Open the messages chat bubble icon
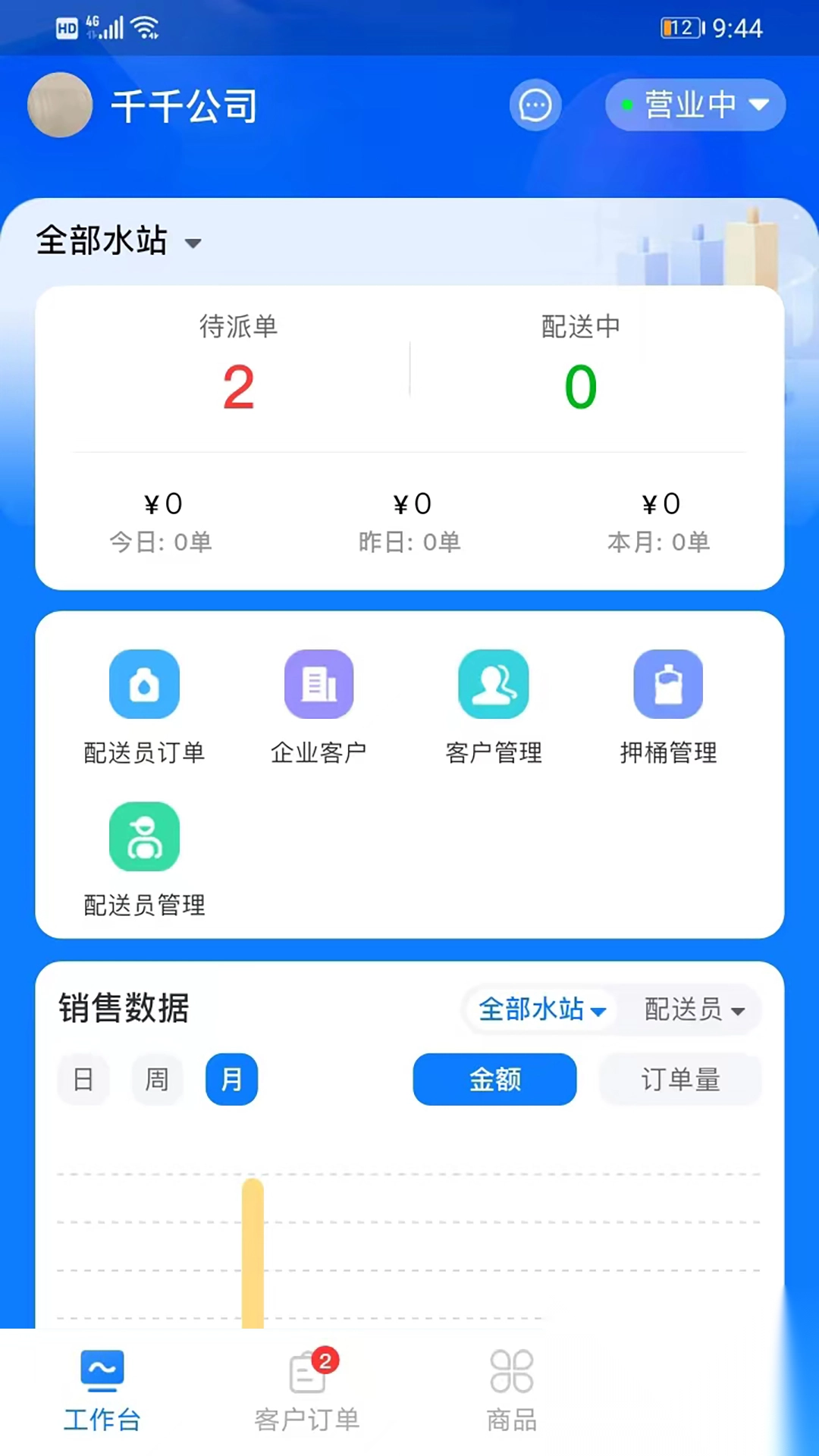The width and height of the screenshot is (819, 1456). [x=535, y=105]
